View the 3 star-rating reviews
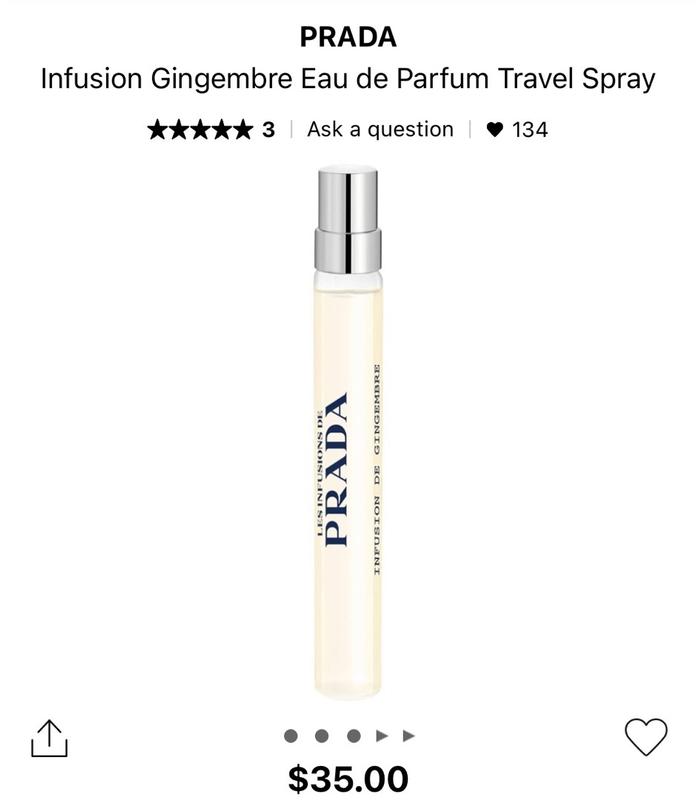Image resolution: width=696 pixels, height=800 pixels. pos(210,129)
